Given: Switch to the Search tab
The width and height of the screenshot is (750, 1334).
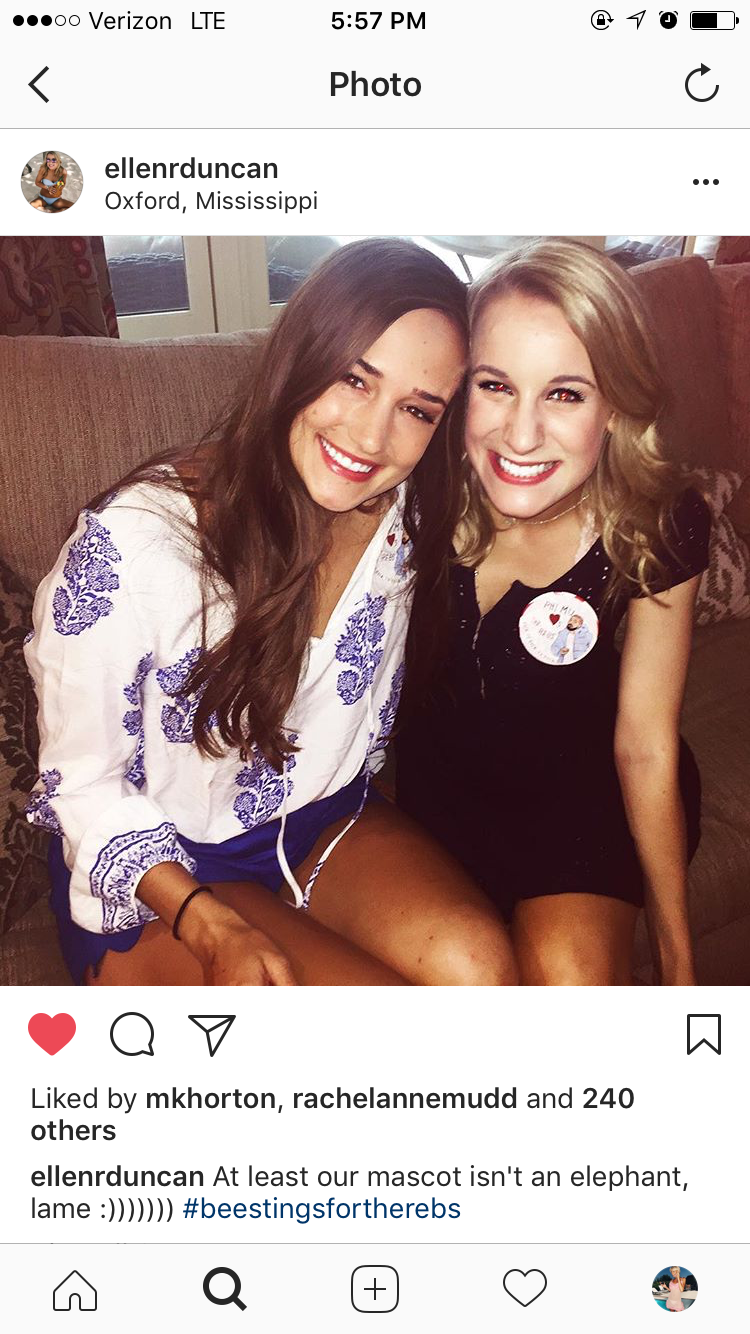Looking at the screenshot, I should 224,1288.
